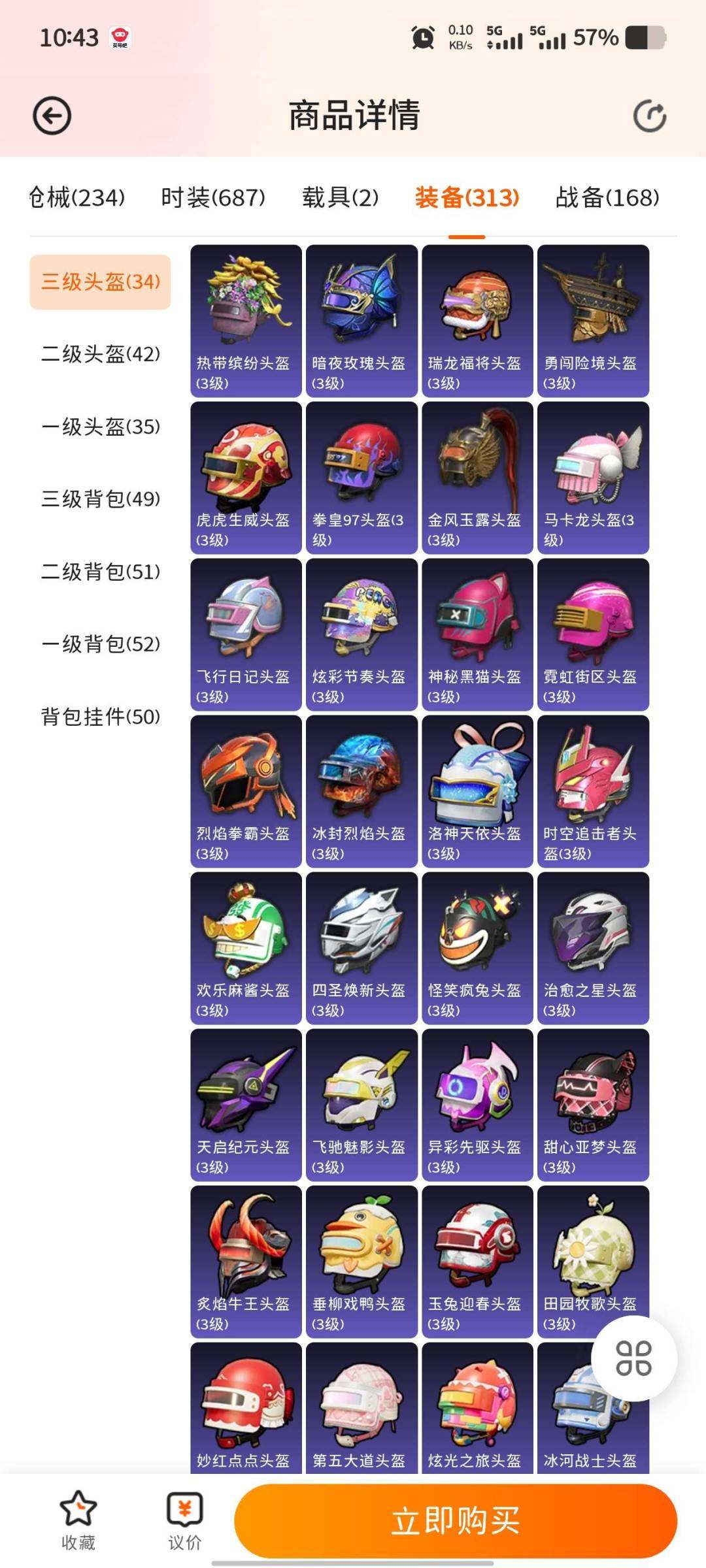Open the 背包挂件(50) category
This screenshot has height=1568, width=706.
click(x=100, y=717)
